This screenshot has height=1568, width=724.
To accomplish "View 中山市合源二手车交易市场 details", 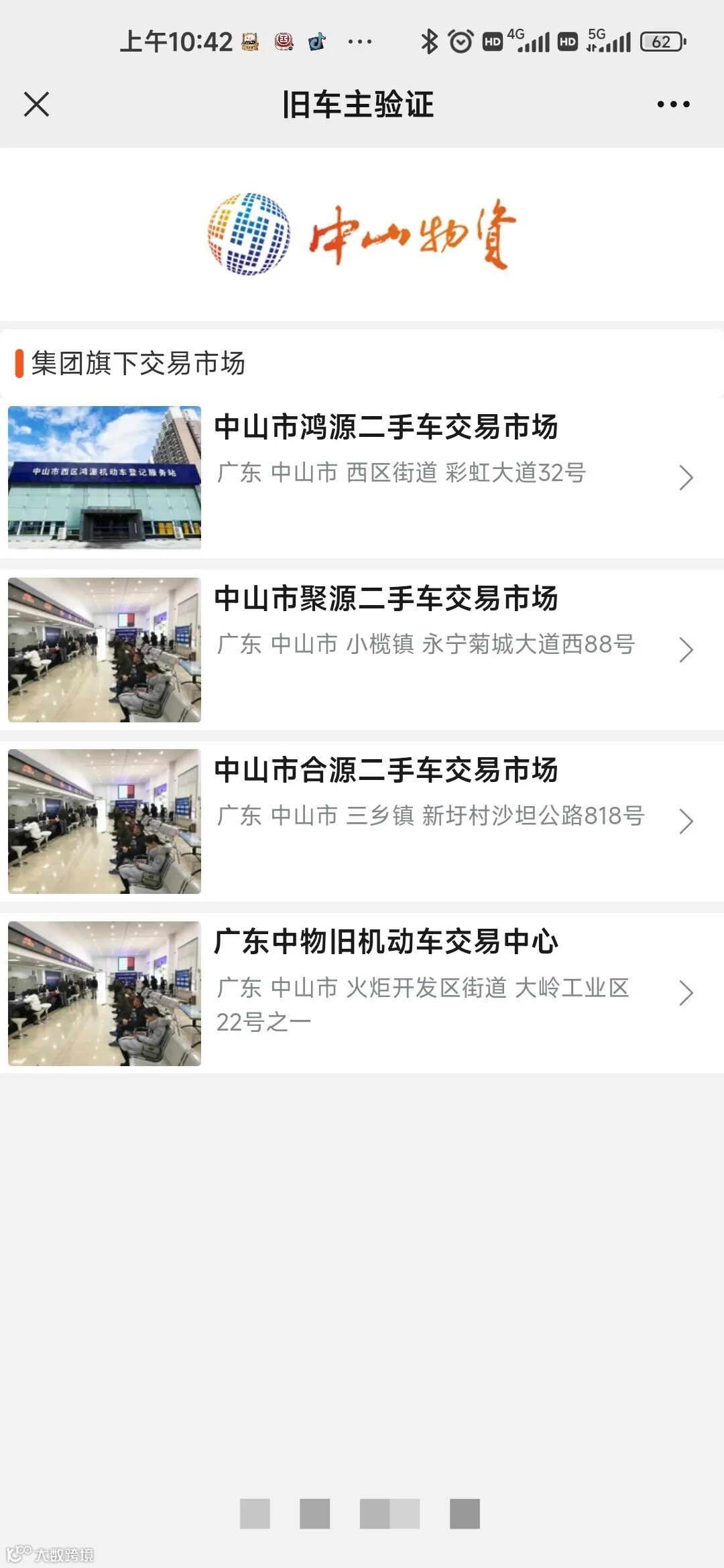I will coord(386,770).
